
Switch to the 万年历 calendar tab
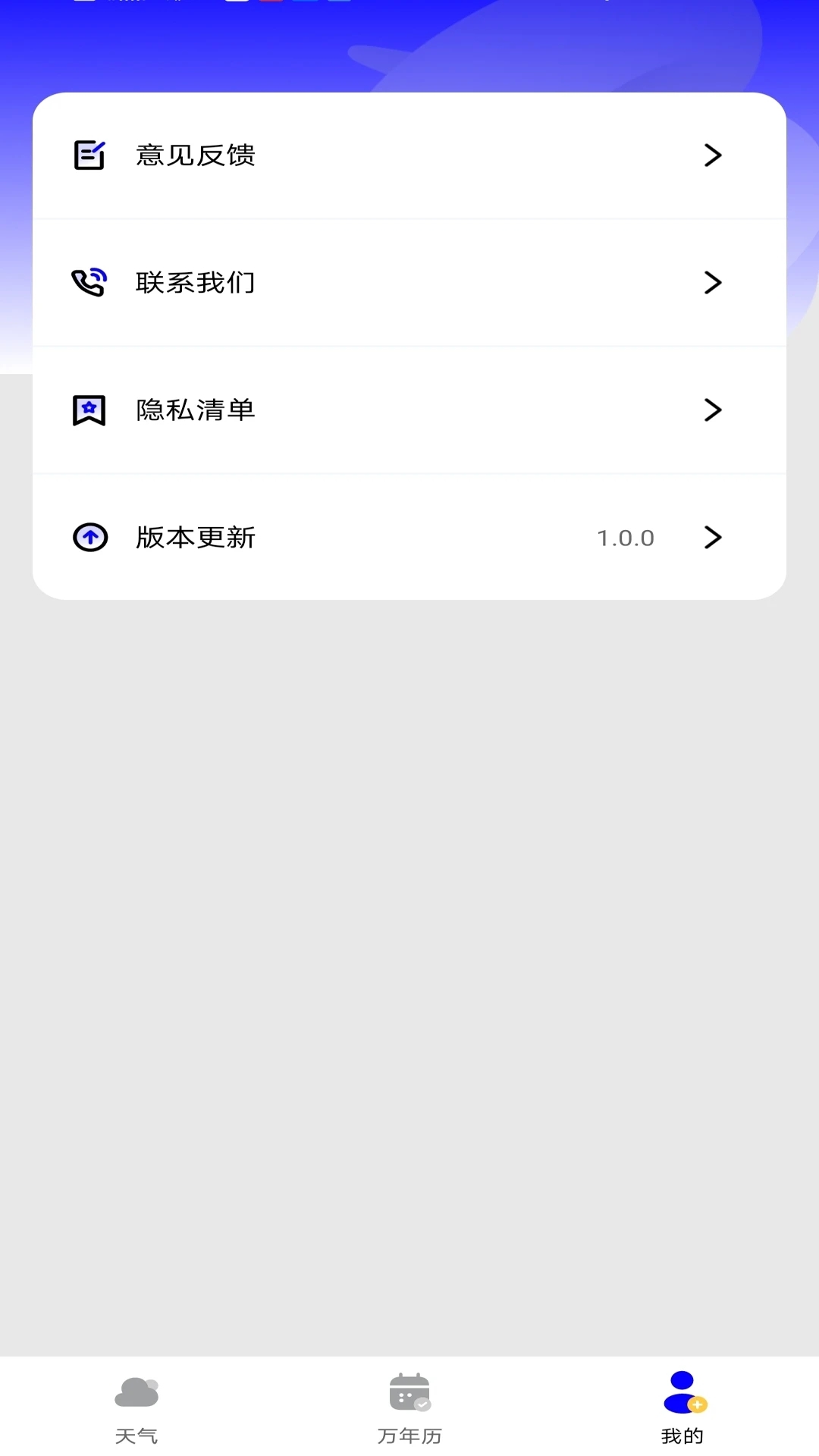(x=409, y=1407)
